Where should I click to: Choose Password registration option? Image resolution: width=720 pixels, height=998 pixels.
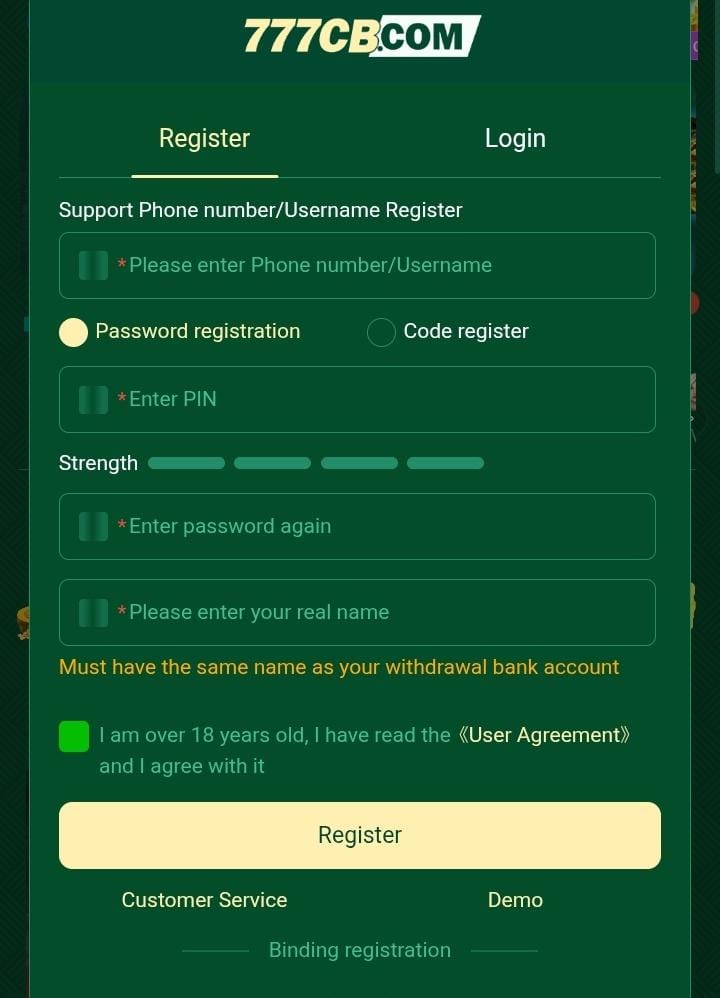point(74,332)
